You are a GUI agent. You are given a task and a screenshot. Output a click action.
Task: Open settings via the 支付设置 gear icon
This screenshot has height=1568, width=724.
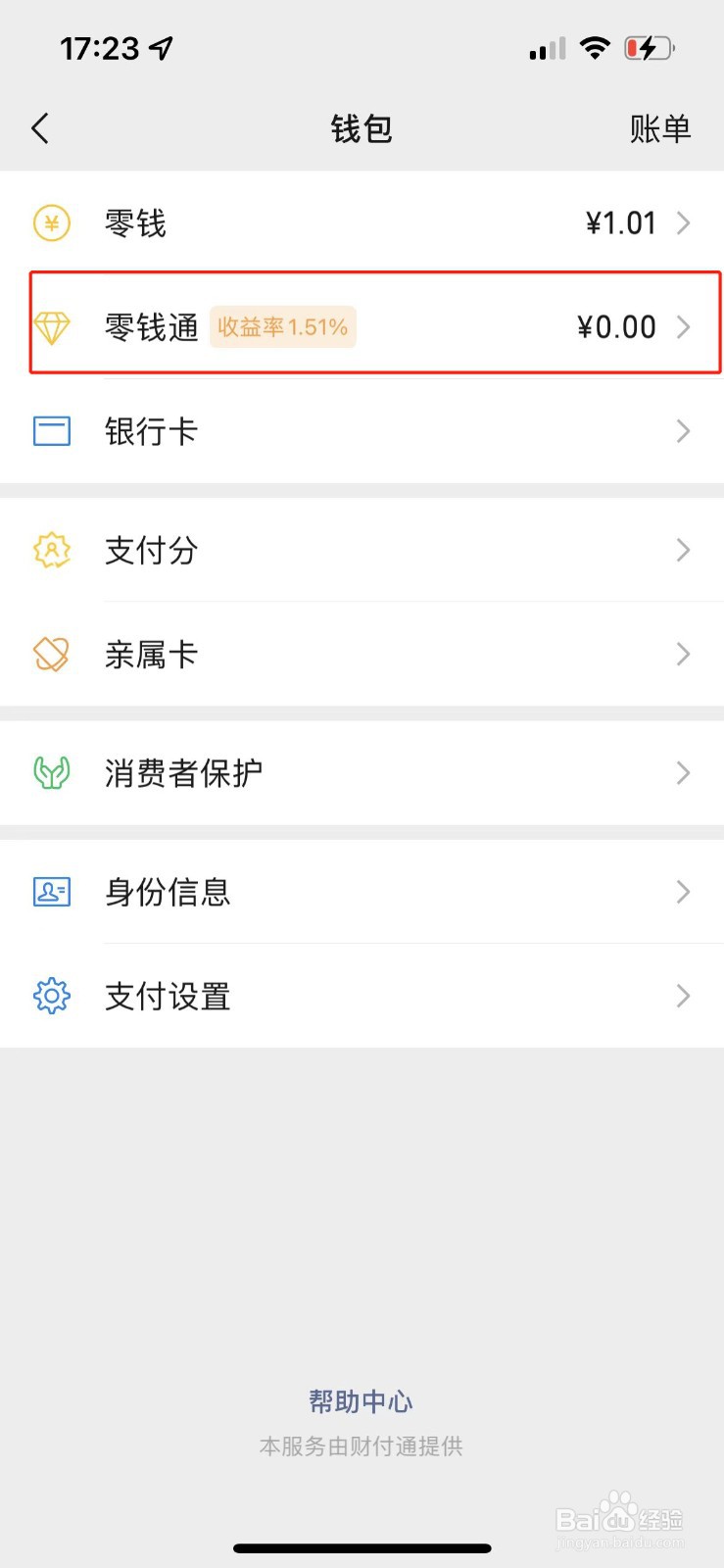tap(51, 996)
